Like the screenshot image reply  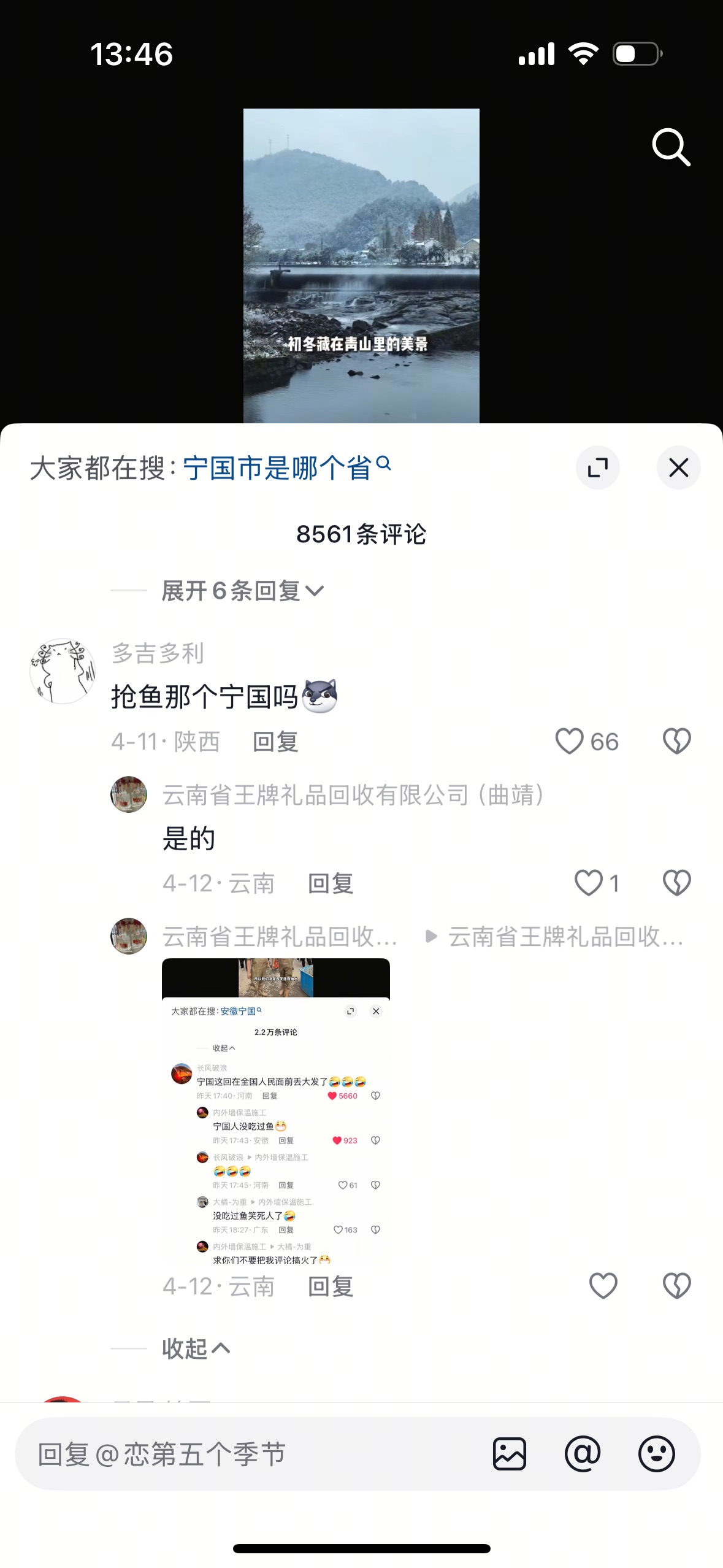coord(603,1285)
